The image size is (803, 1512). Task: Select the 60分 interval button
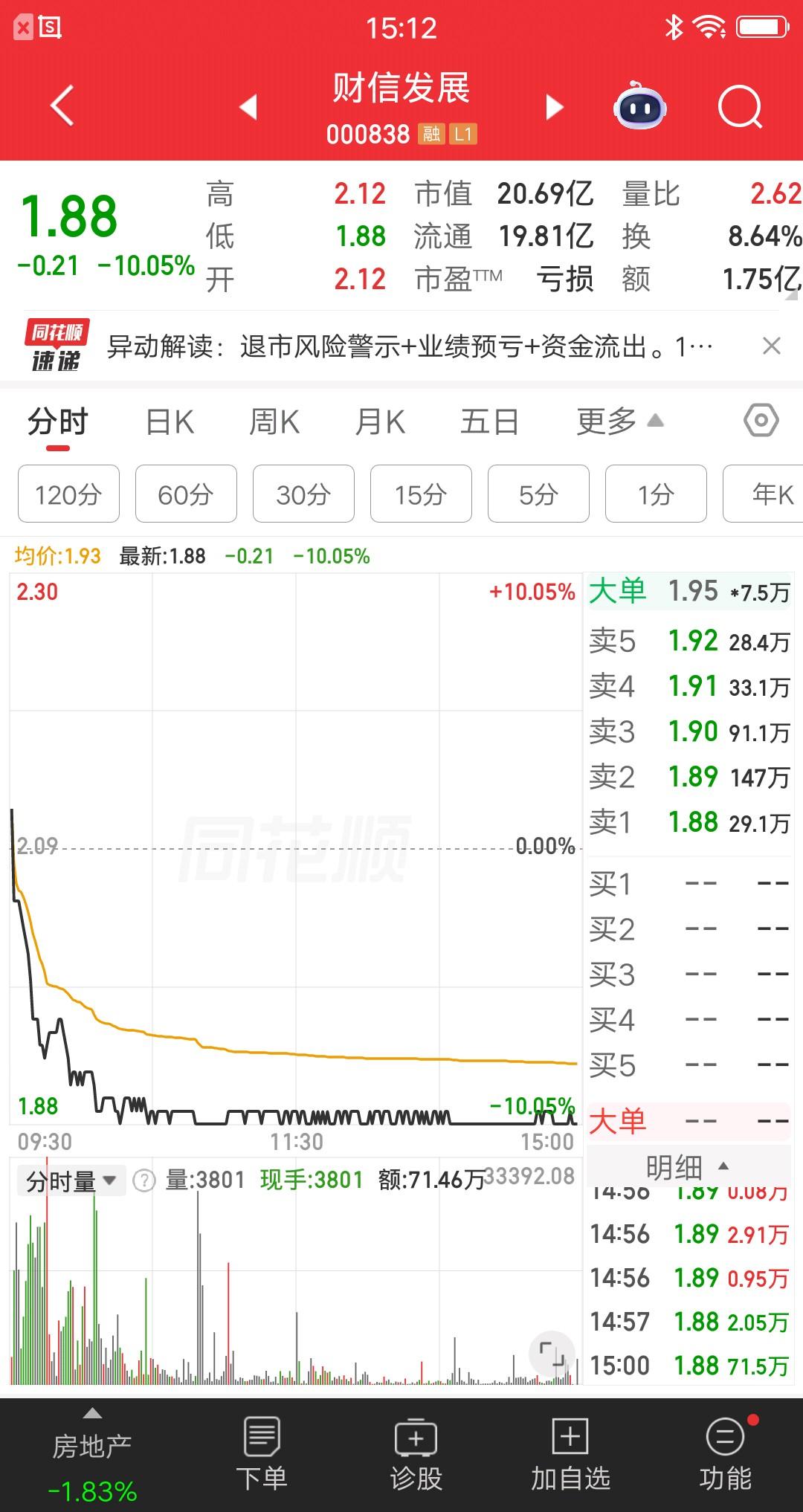(186, 494)
